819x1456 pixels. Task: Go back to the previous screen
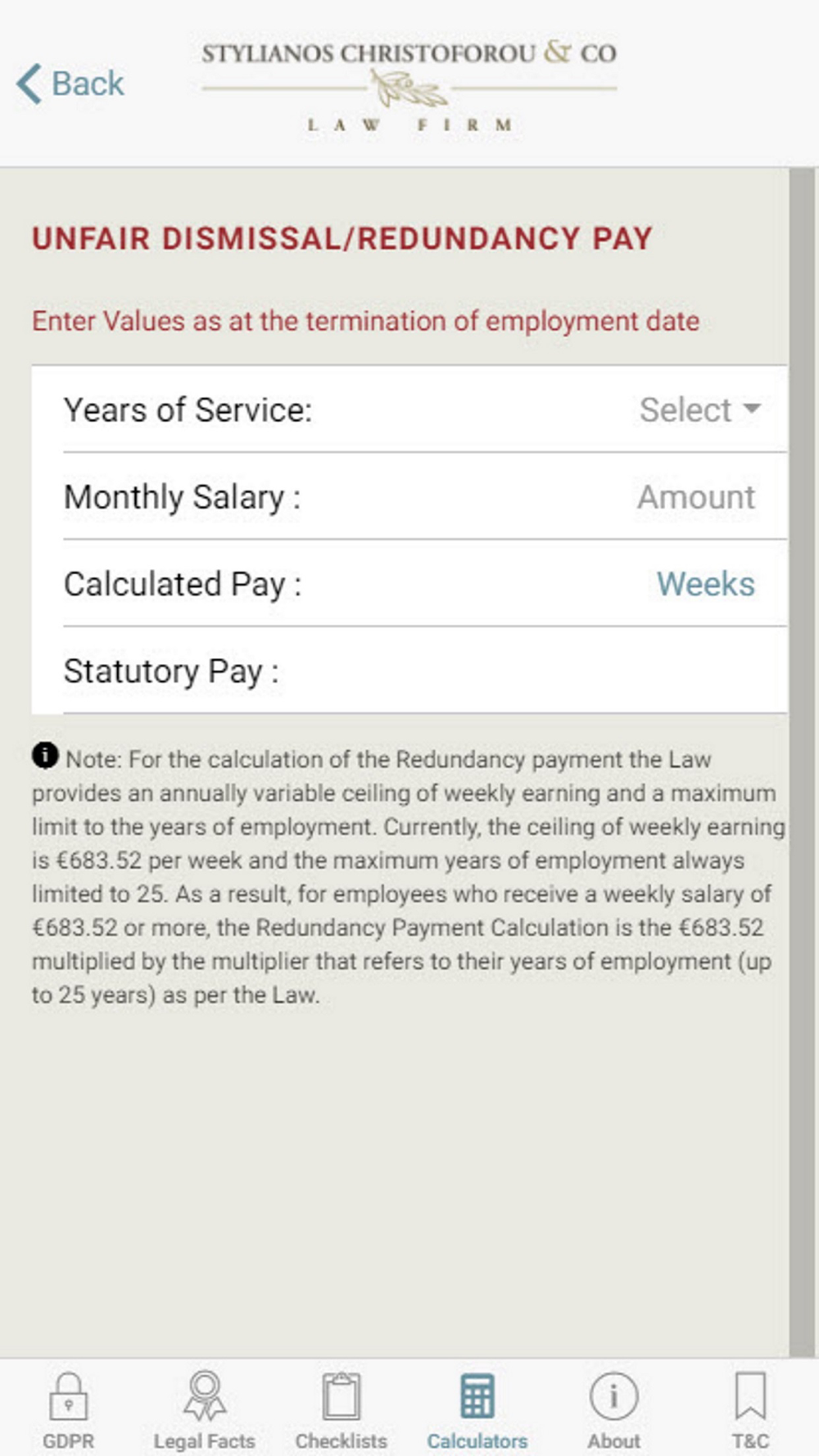pyautogui.click(x=70, y=84)
